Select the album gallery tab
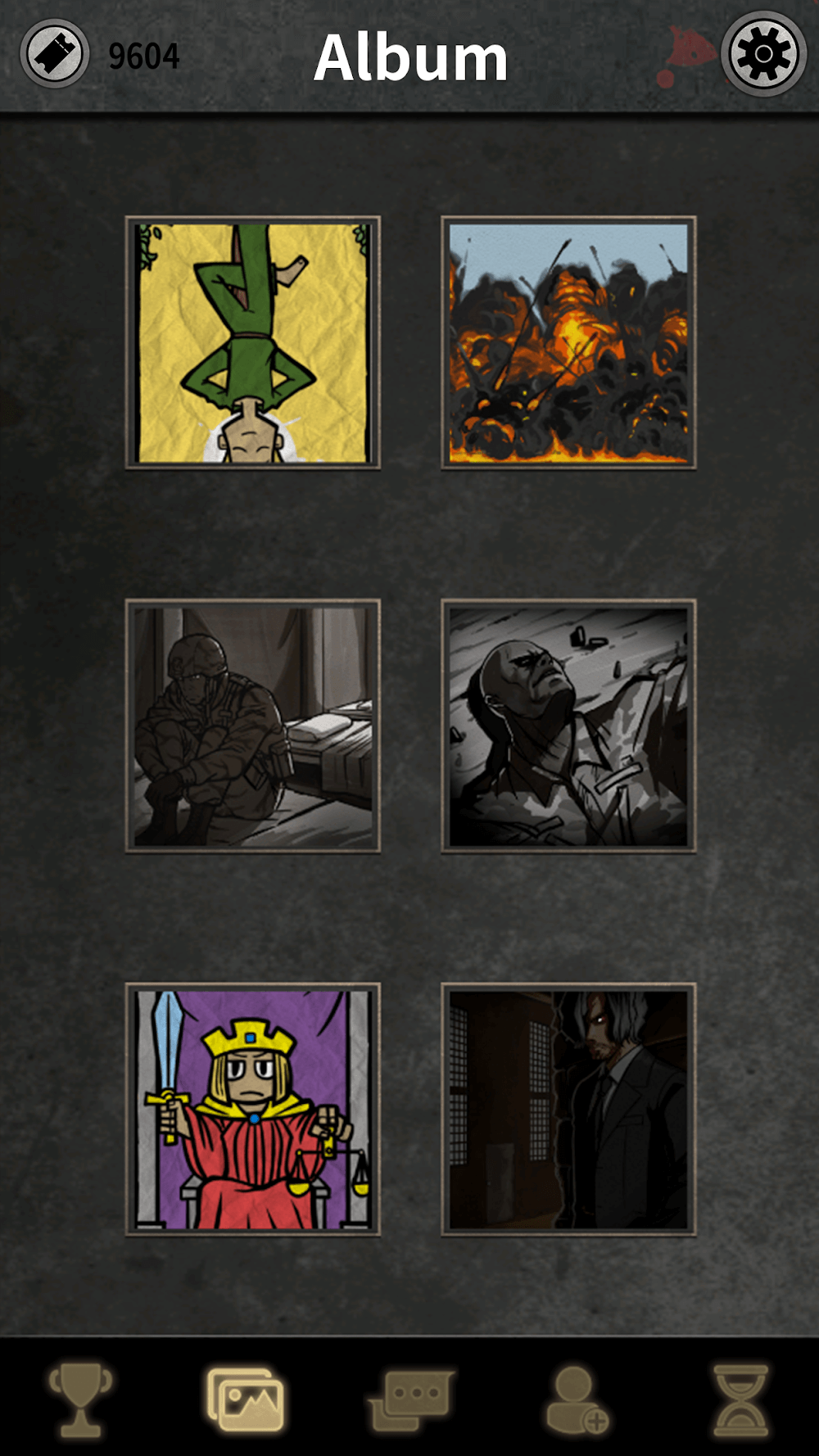 point(246,1399)
